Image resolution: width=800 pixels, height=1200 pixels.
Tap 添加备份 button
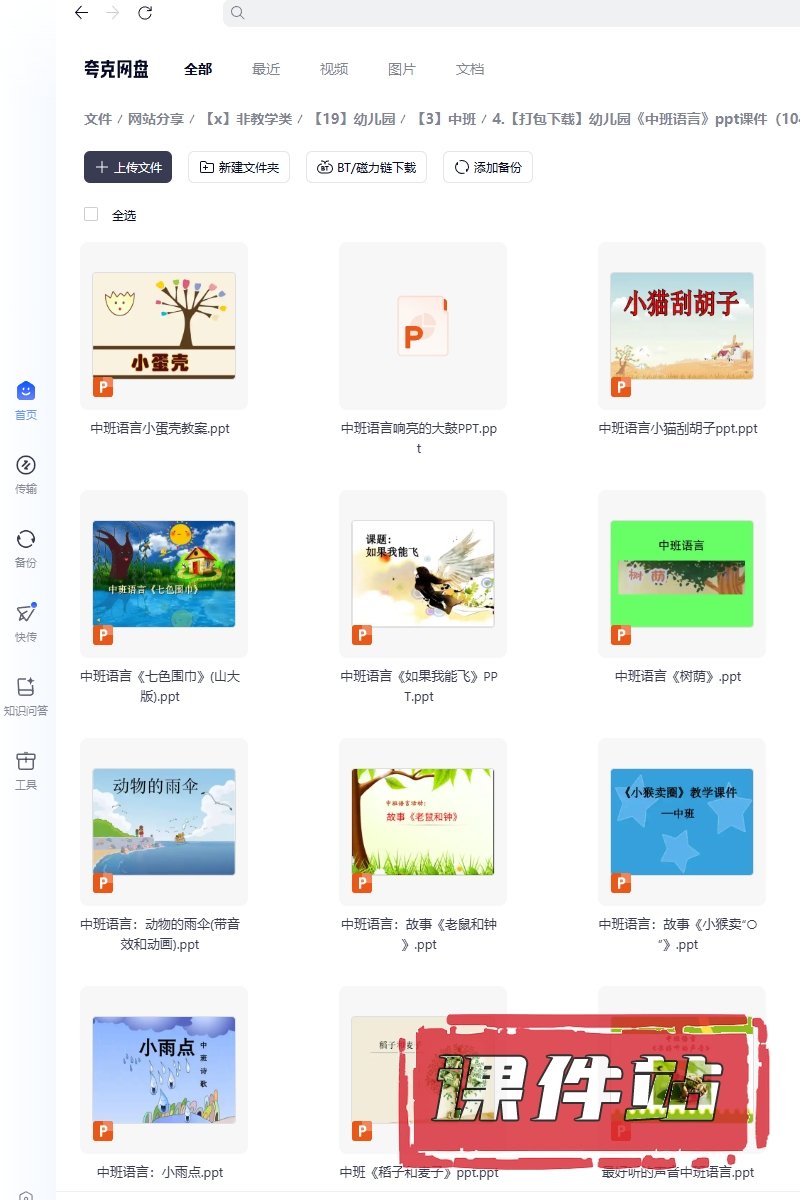[488, 167]
